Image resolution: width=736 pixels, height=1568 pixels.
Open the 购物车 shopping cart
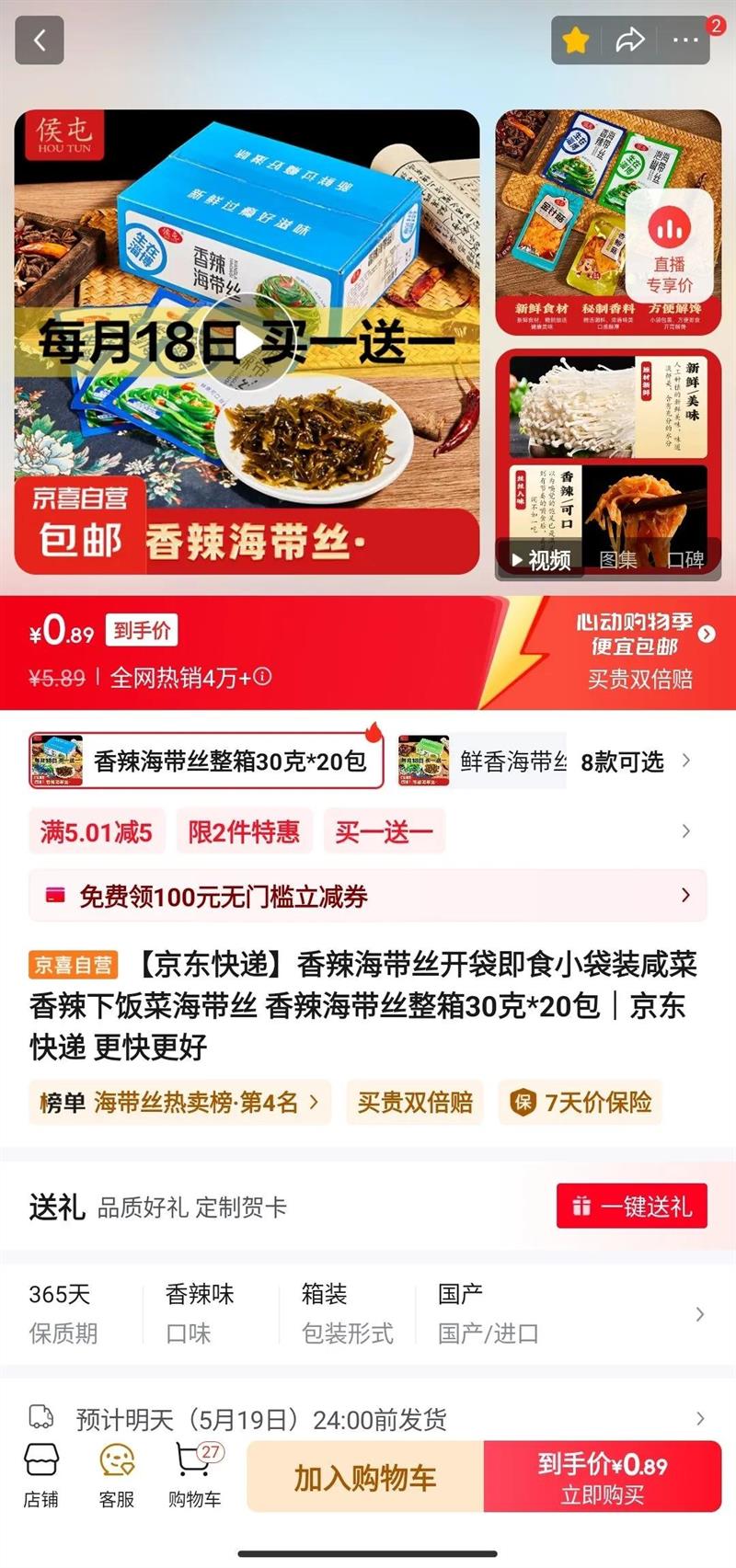coord(195,1476)
